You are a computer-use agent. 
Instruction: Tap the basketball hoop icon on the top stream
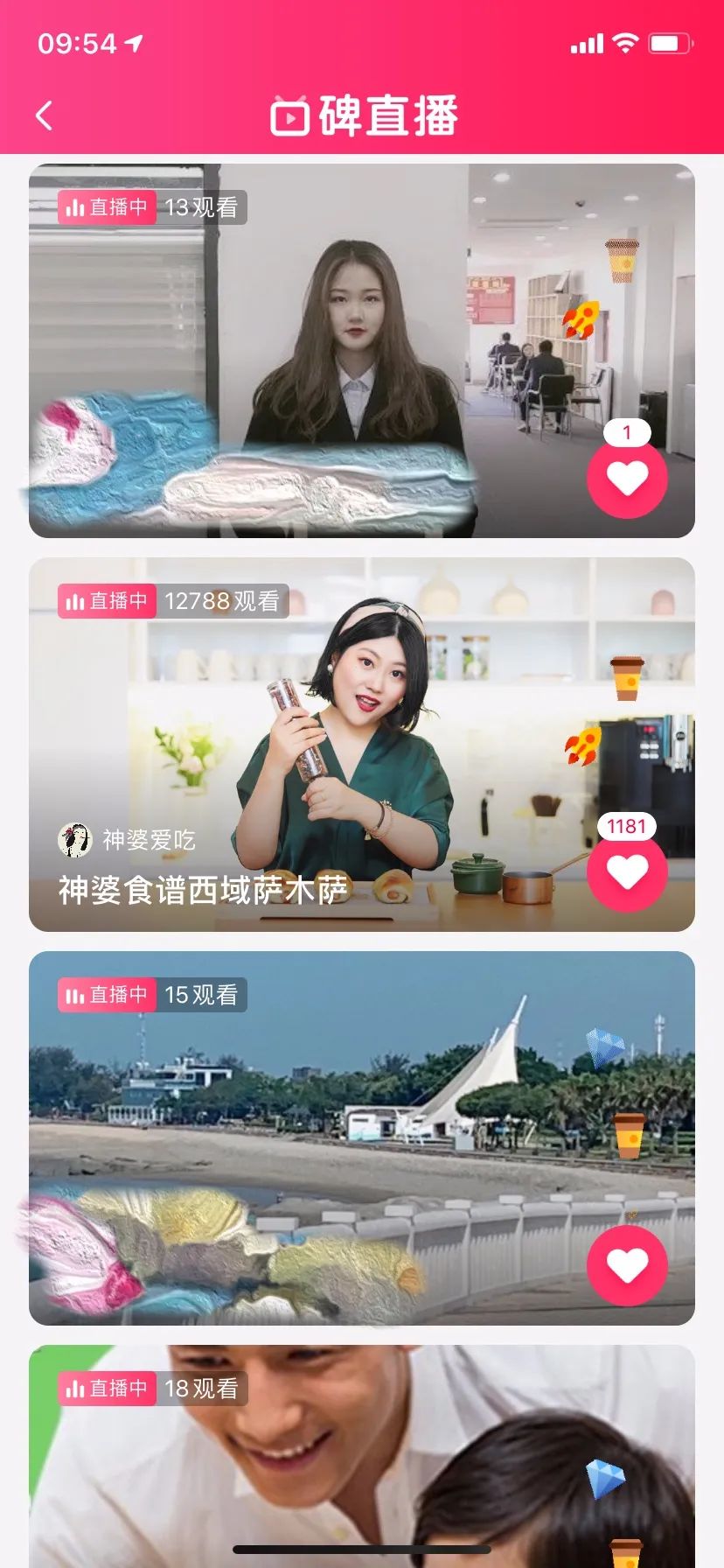tap(617, 260)
